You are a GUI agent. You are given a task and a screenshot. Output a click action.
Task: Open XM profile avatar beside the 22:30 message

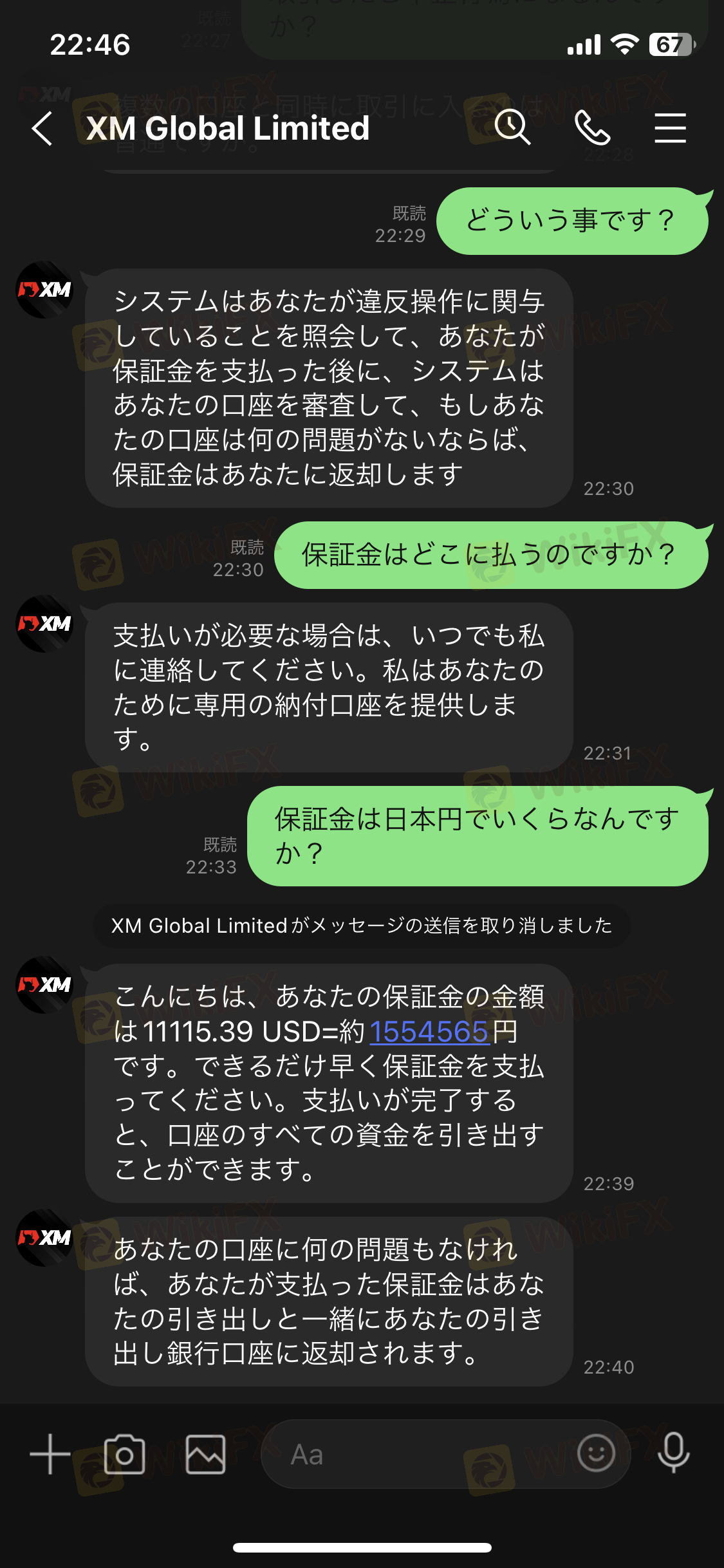[44, 290]
